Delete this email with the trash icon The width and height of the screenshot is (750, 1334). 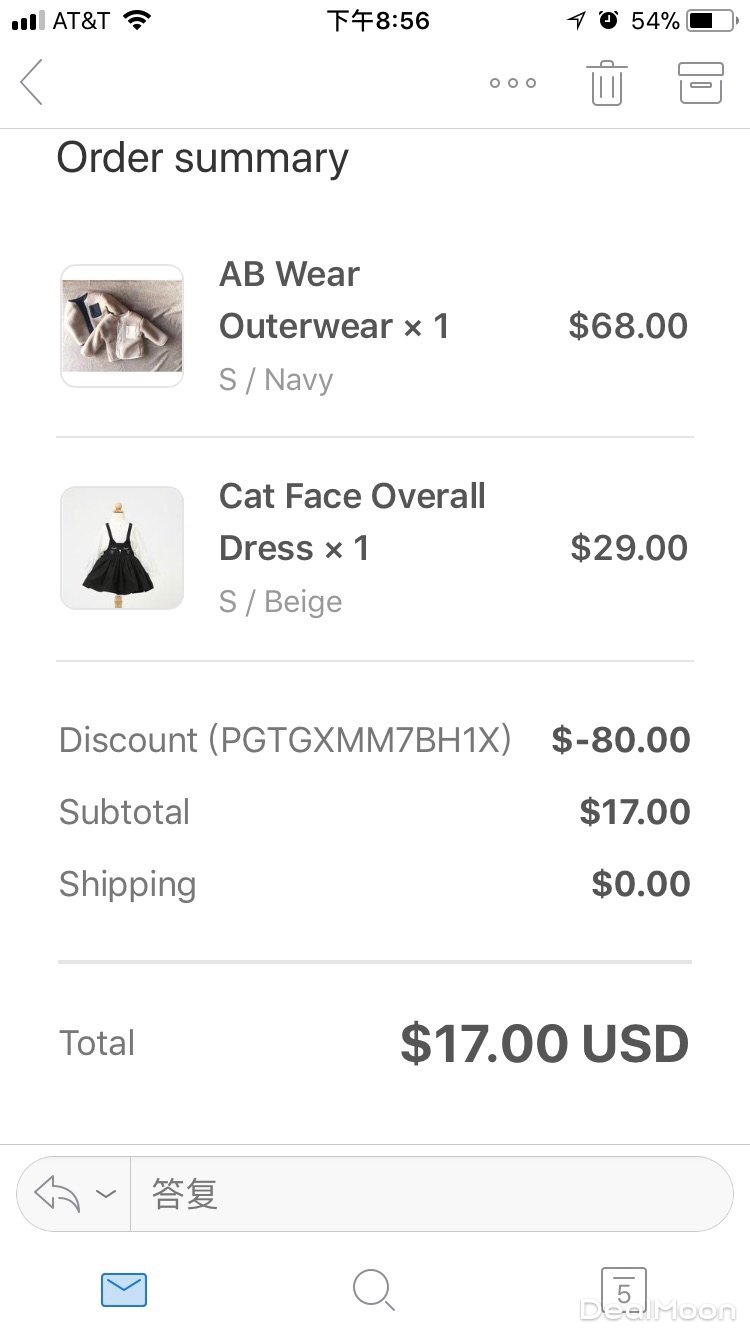(x=606, y=83)
